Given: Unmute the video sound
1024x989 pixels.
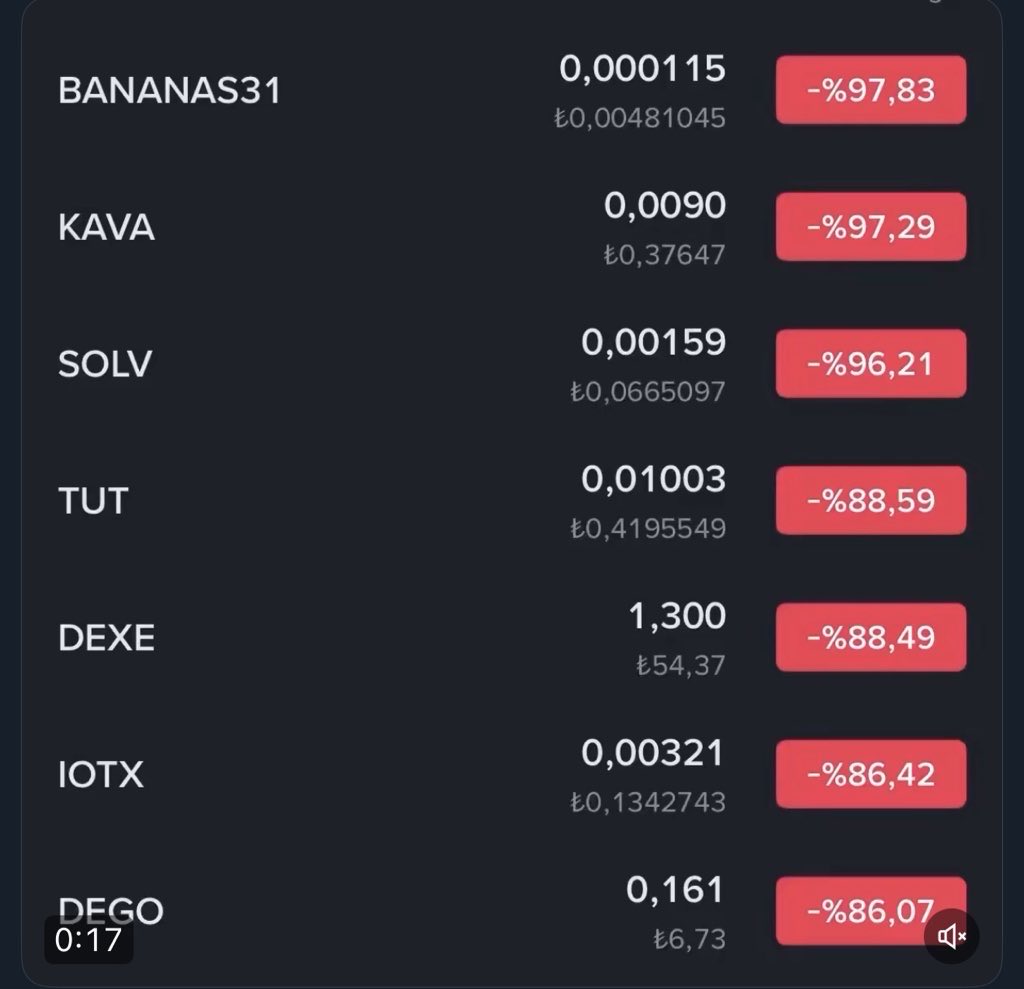Looking at the screenshot, I should pyautogui.click(x=951, y=937).
